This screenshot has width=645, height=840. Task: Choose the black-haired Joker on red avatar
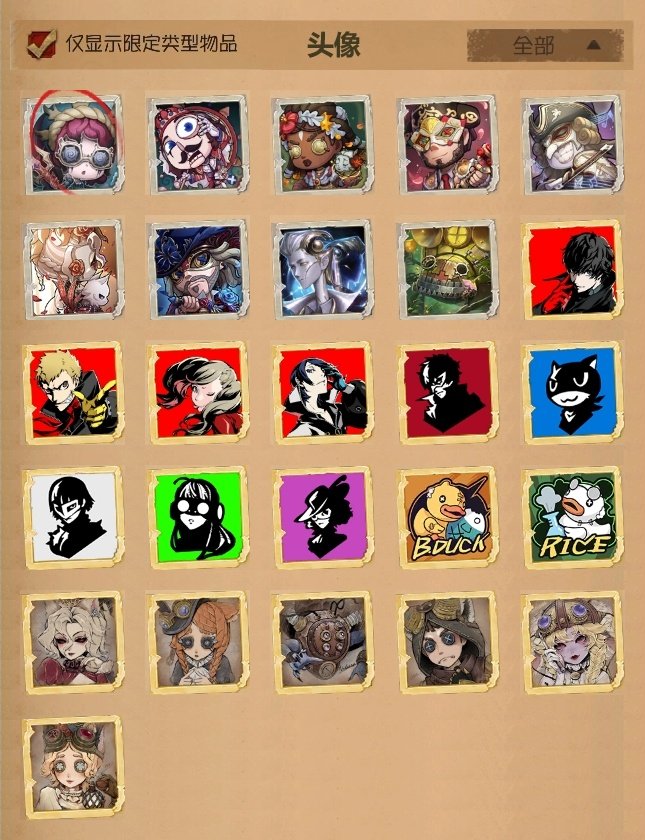[x=572, y=269]
